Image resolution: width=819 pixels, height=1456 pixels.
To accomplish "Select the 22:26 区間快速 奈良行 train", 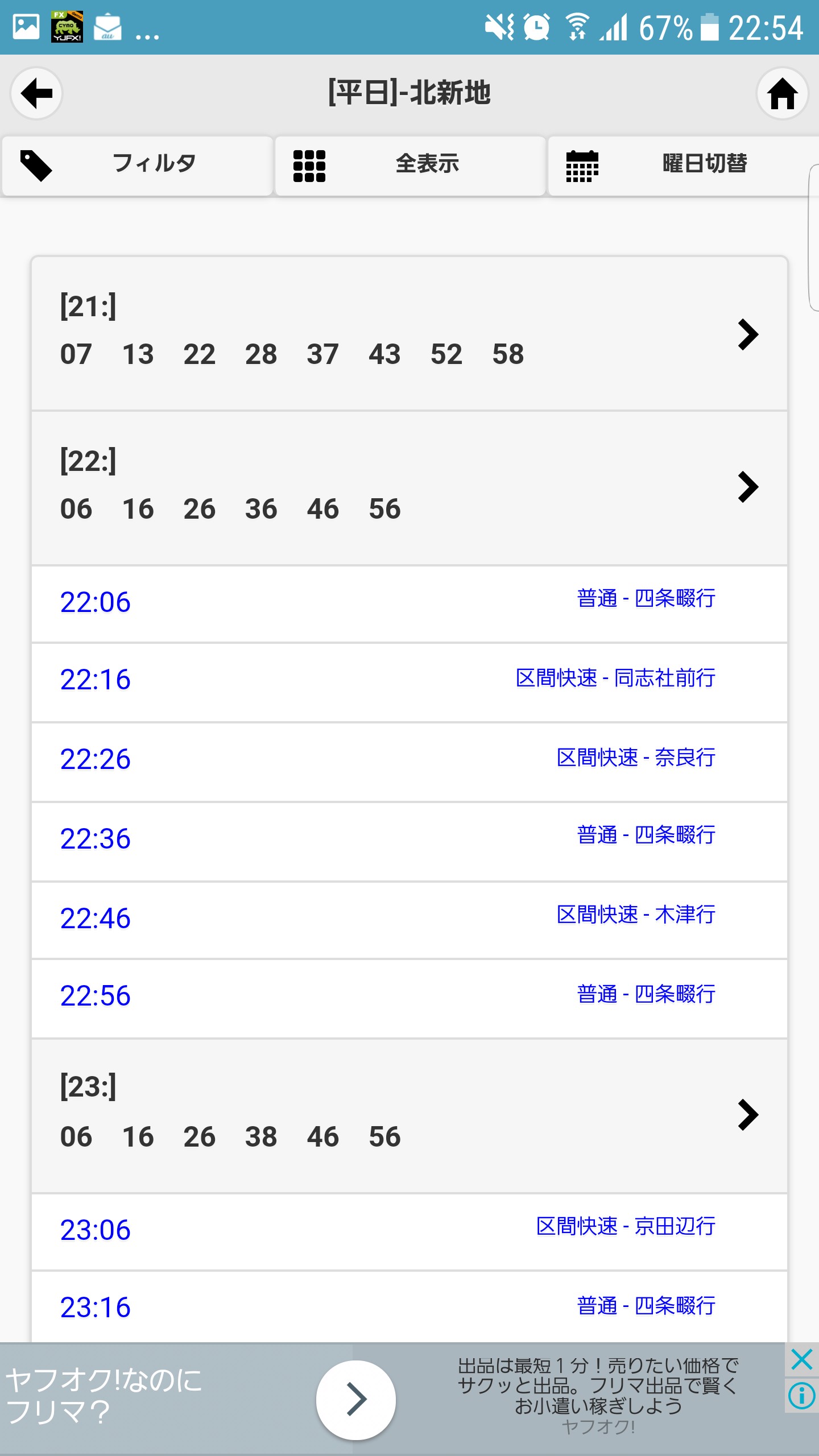I will click(409, 762).
